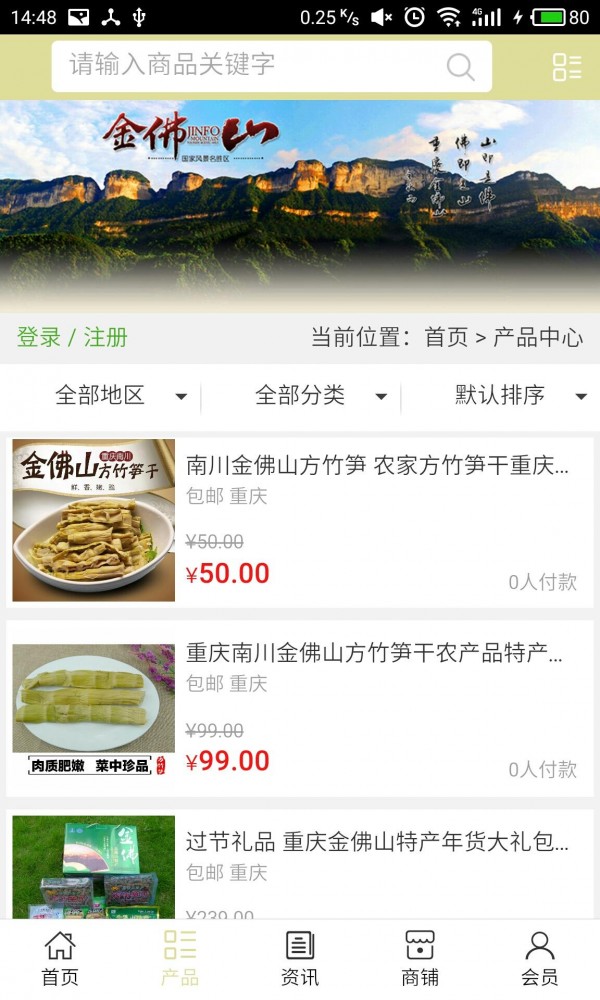Select the 产品 products tab
Viewport: 600px width, 1000px height.
pyautogui.click(x=180, y=959)
